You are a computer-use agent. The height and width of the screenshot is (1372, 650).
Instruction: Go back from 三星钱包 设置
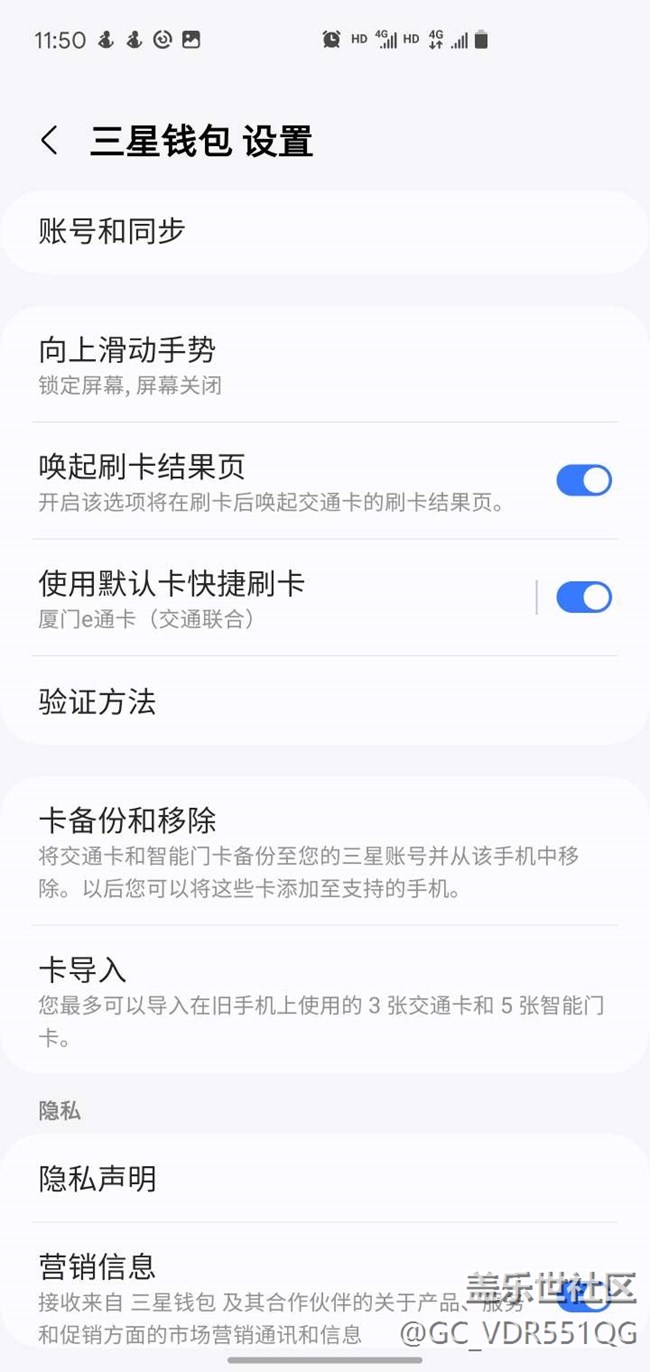[49, 141]
